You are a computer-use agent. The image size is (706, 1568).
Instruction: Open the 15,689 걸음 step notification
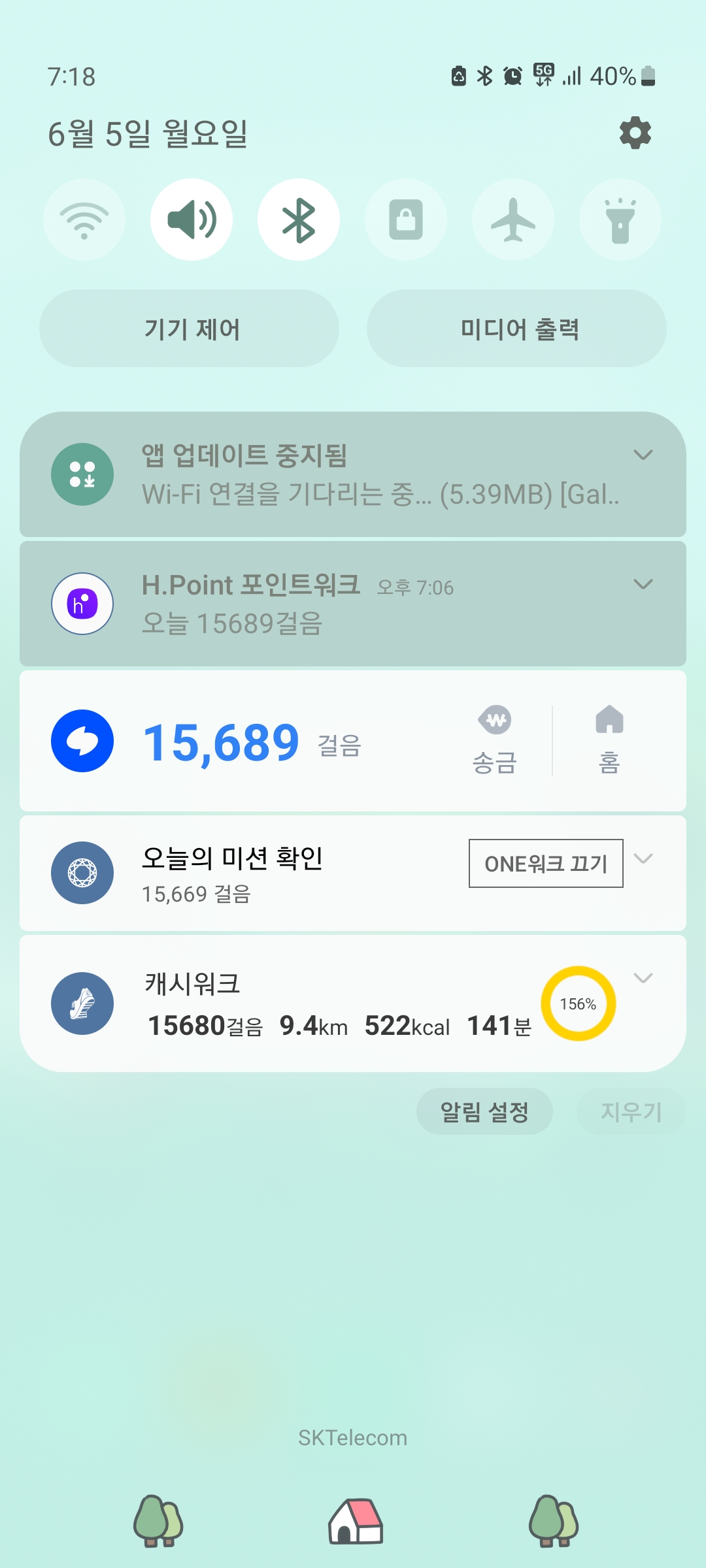click(x=248, y=742)
